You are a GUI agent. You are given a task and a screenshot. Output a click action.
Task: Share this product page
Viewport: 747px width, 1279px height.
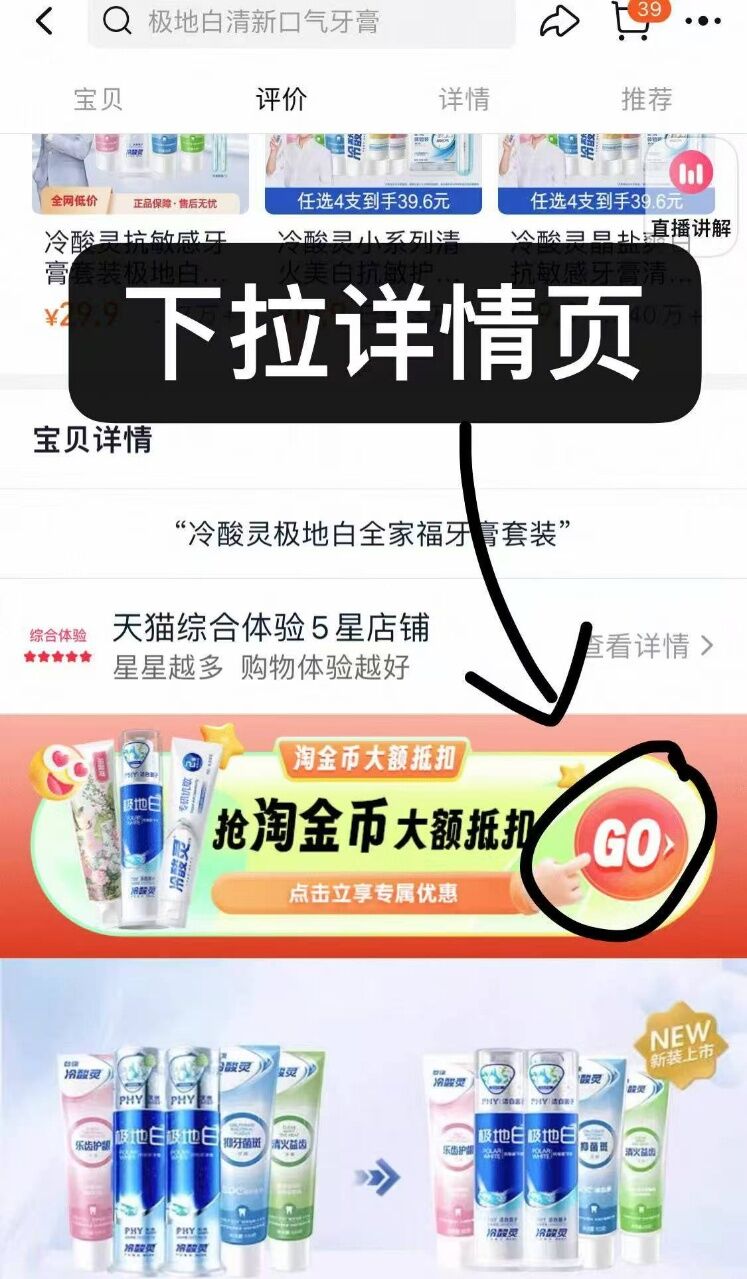tap(560, 22)
